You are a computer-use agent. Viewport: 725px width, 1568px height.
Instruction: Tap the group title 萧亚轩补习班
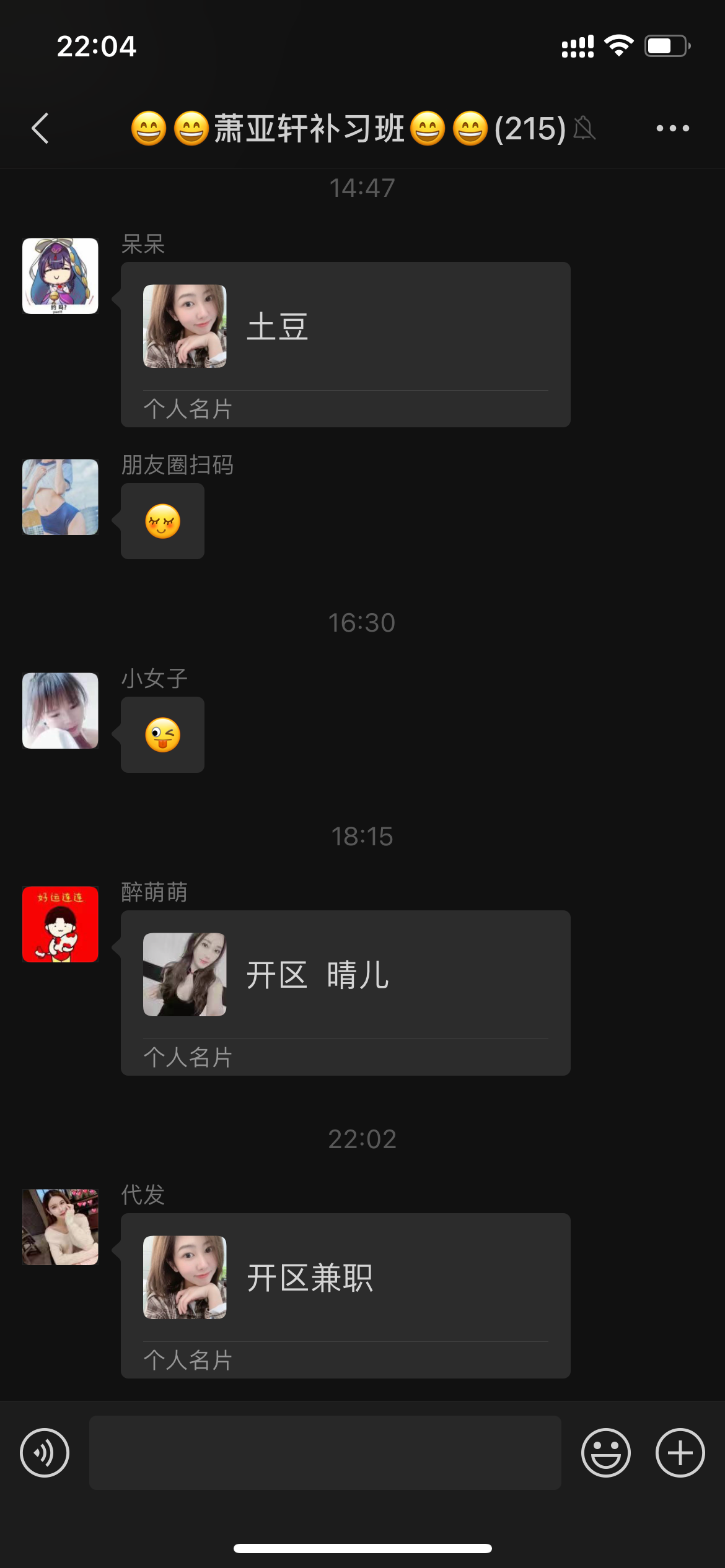tap(347, 128)
